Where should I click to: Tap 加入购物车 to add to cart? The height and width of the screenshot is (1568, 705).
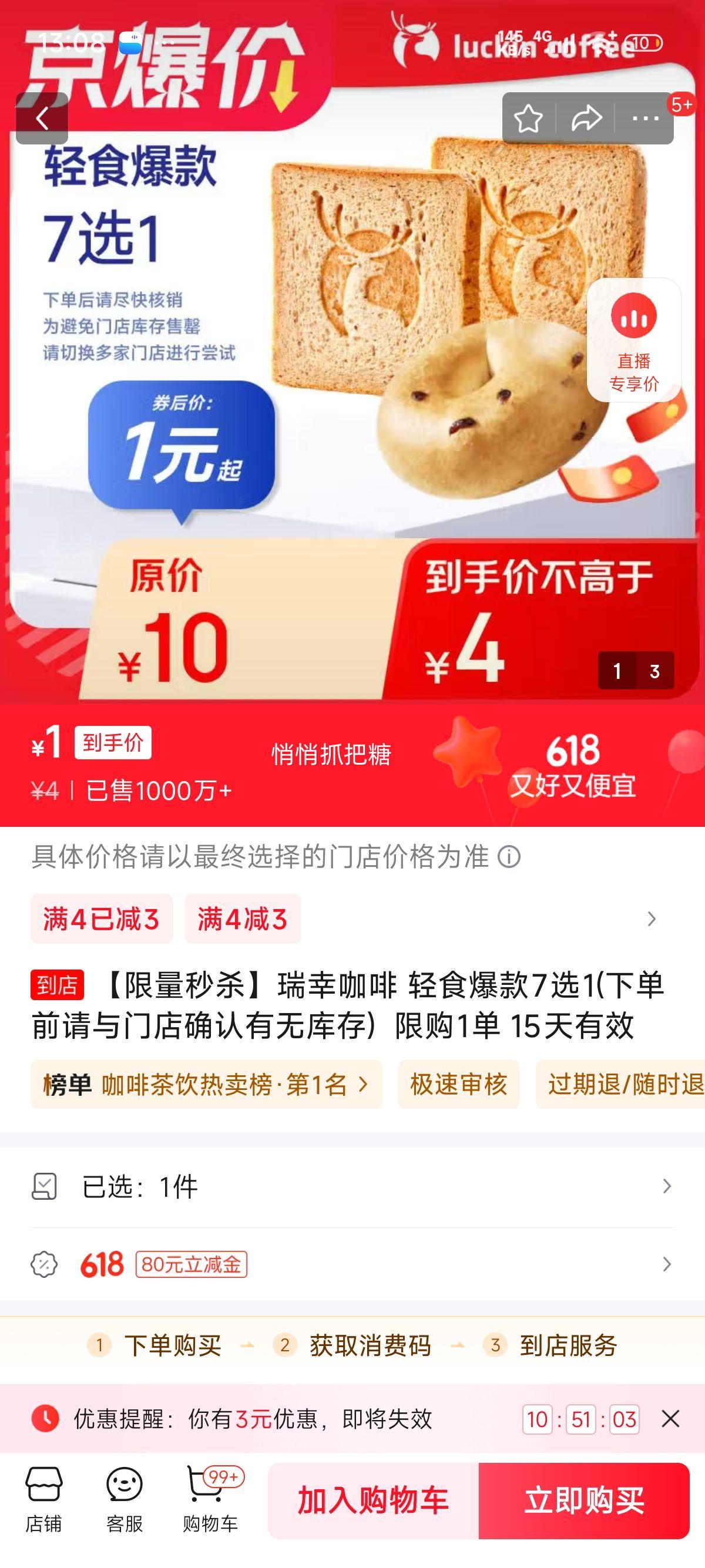(373, 1500)
